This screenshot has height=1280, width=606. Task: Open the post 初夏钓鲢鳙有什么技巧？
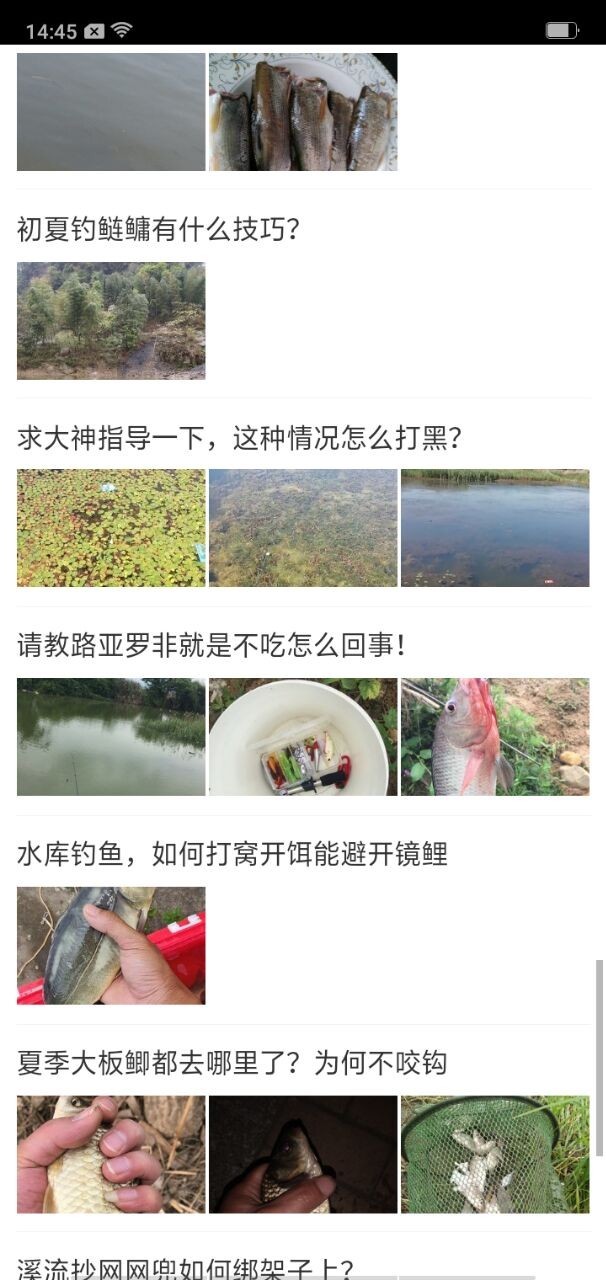(x=158, y=230)
